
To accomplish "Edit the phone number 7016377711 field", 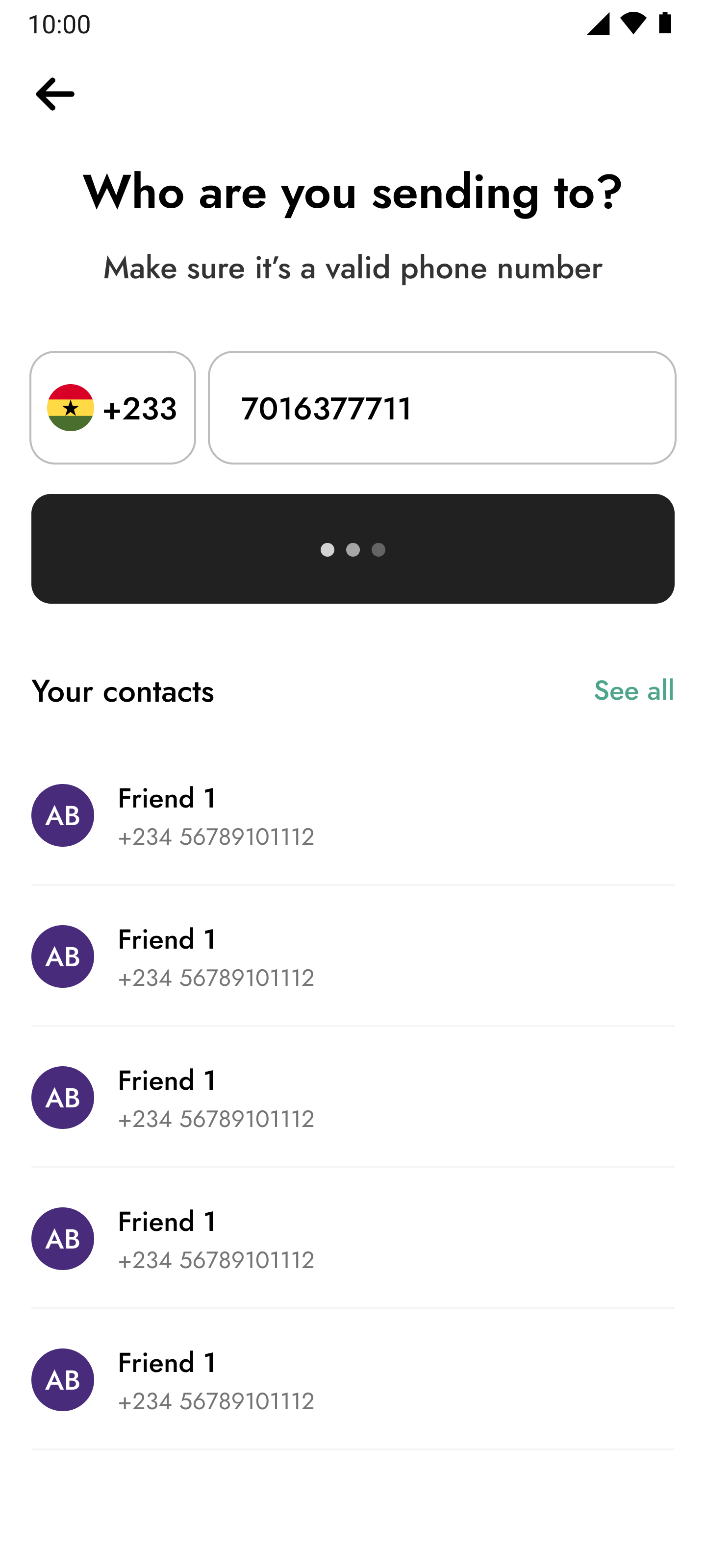I will pyautogui.click(x=442, y=408).
